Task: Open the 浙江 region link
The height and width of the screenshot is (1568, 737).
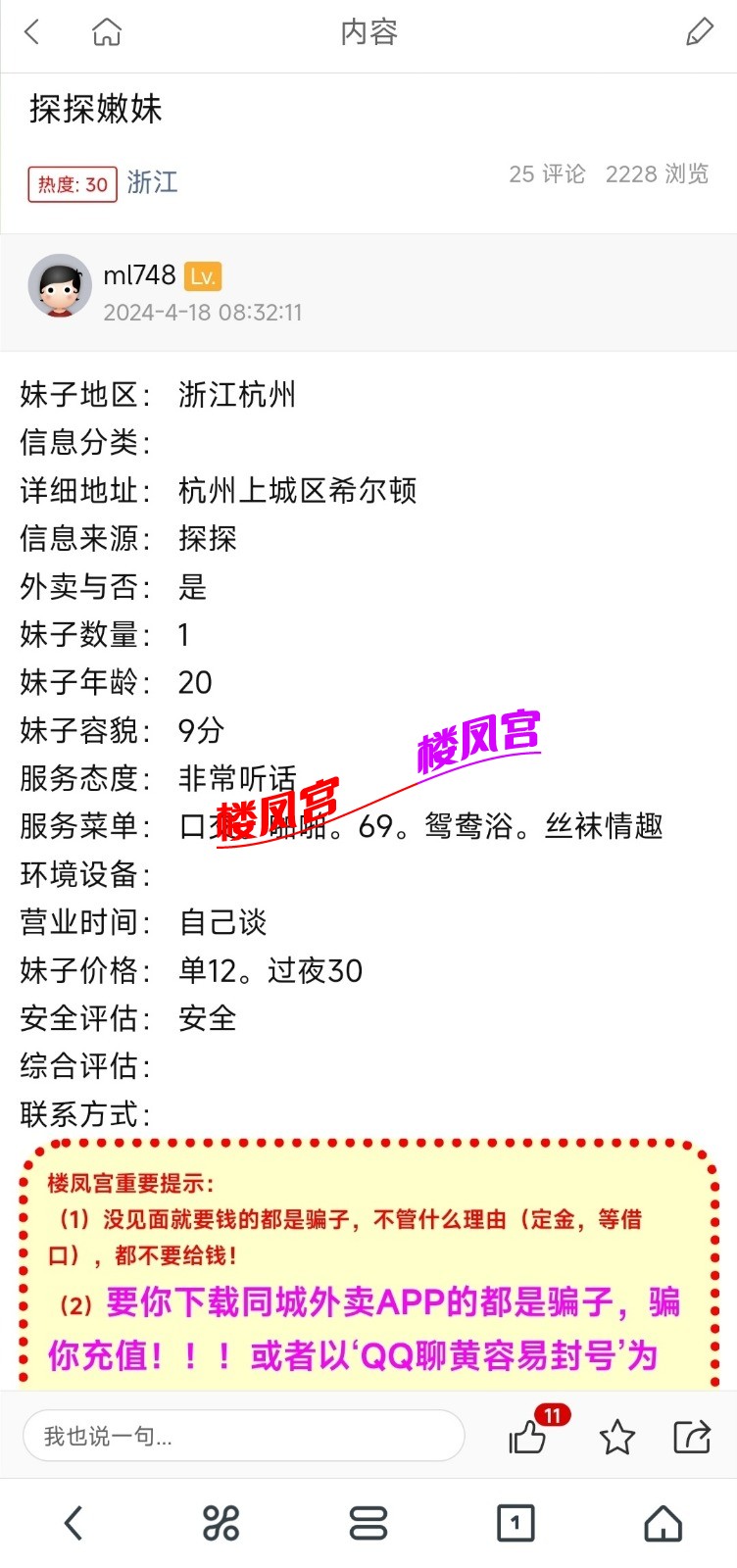Action: [152, 182]
